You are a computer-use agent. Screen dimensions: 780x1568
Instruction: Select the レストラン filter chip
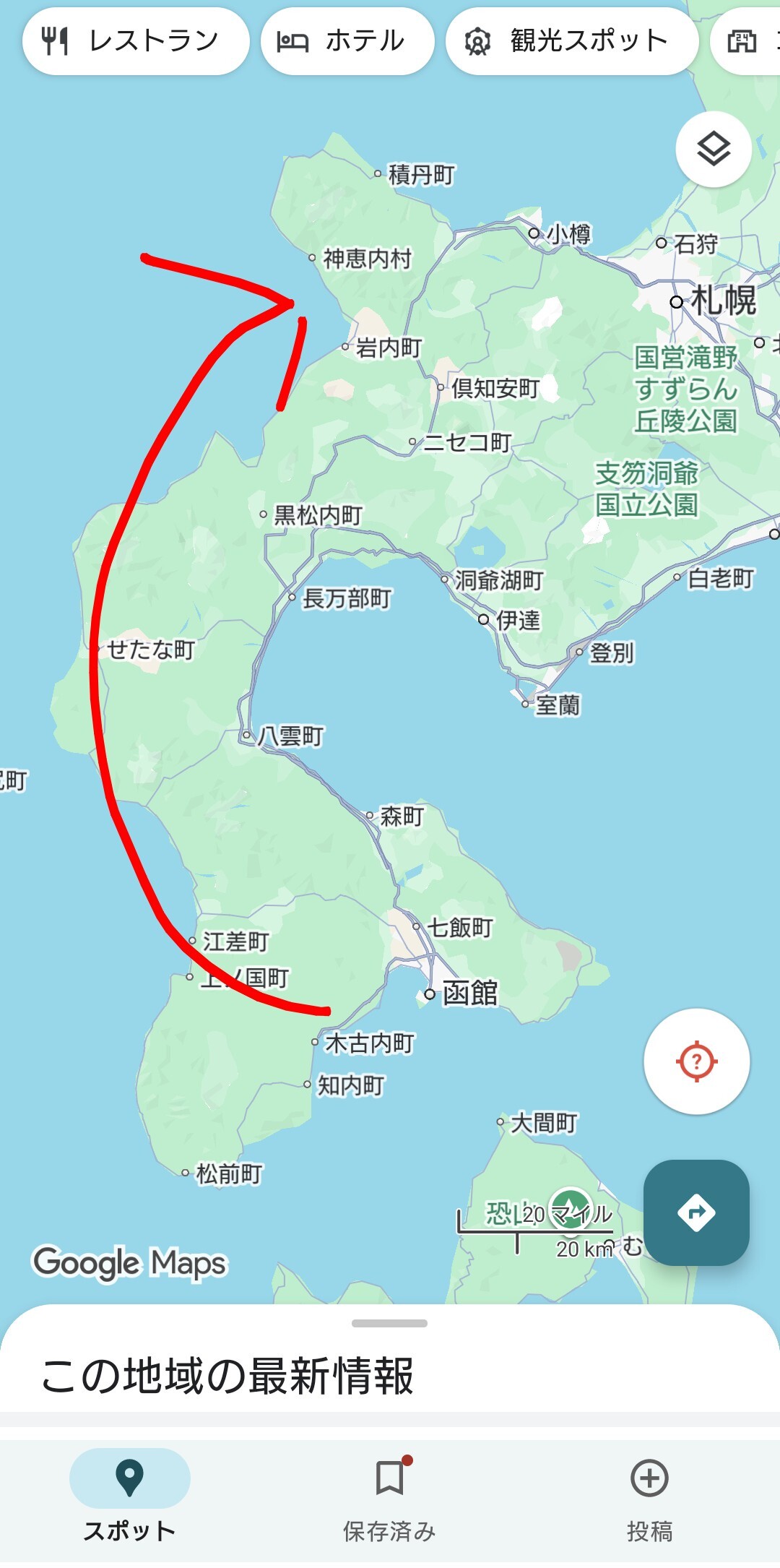[x=136, y=41]
